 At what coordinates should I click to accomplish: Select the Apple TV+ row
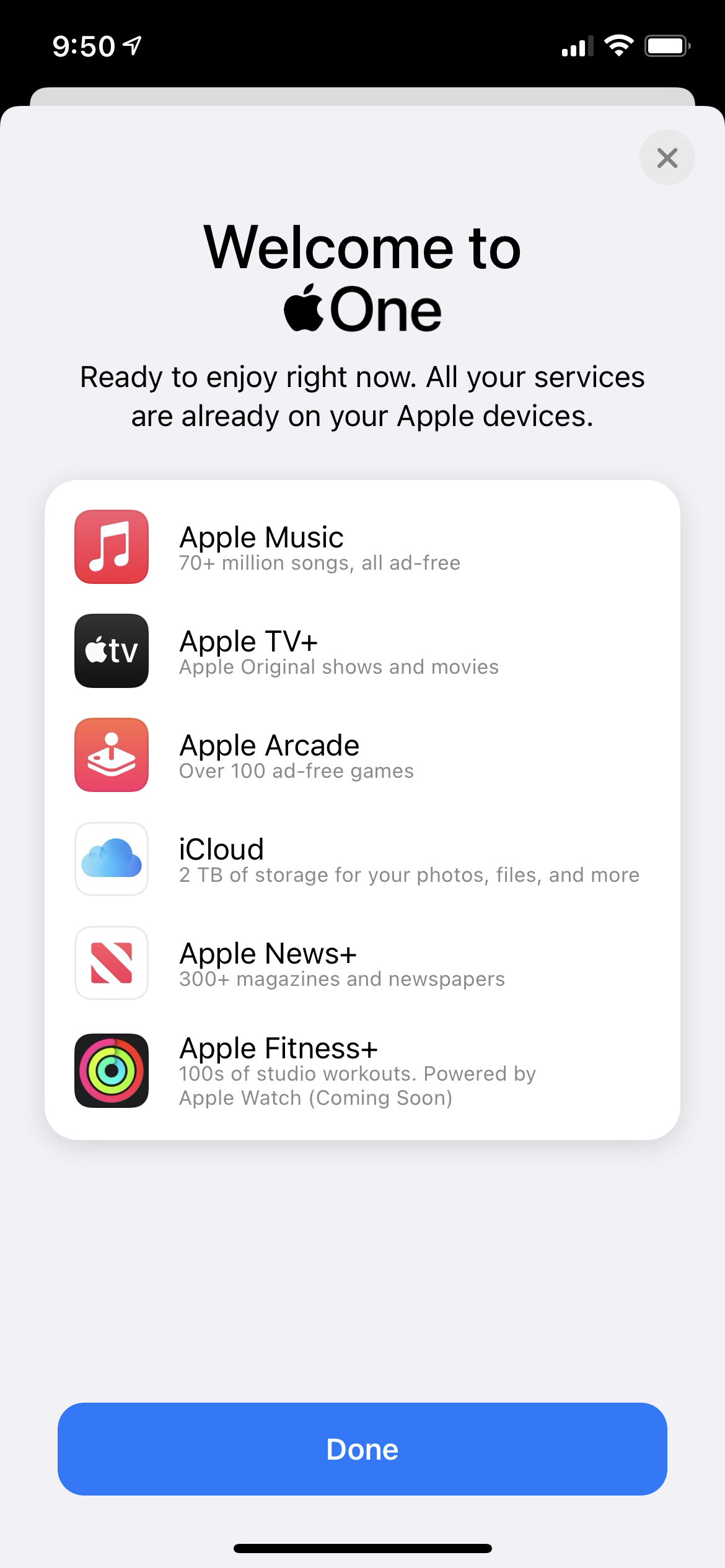(362, 651)
